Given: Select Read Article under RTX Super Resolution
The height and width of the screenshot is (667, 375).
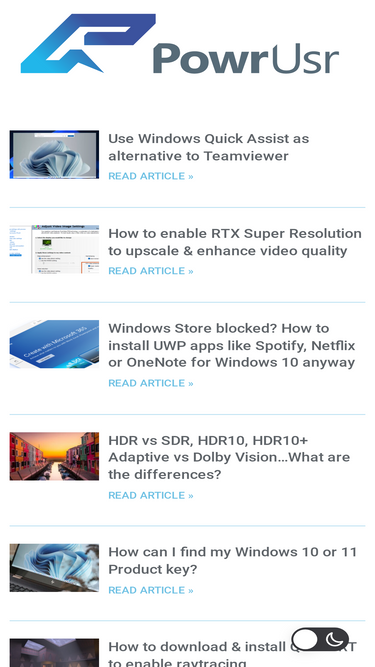Looking at the screenshot, I should pos(151,271).
